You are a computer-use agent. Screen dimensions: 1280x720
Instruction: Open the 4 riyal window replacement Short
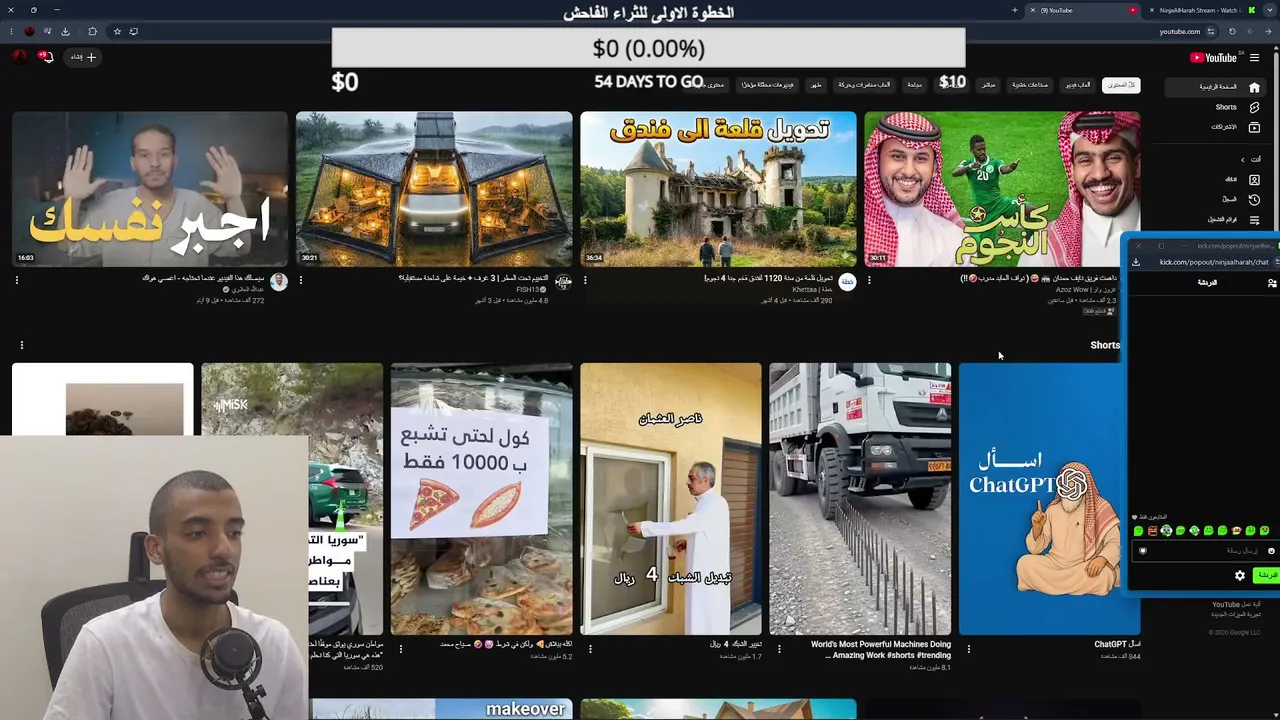pyautogui.click(x=670, y=498)
